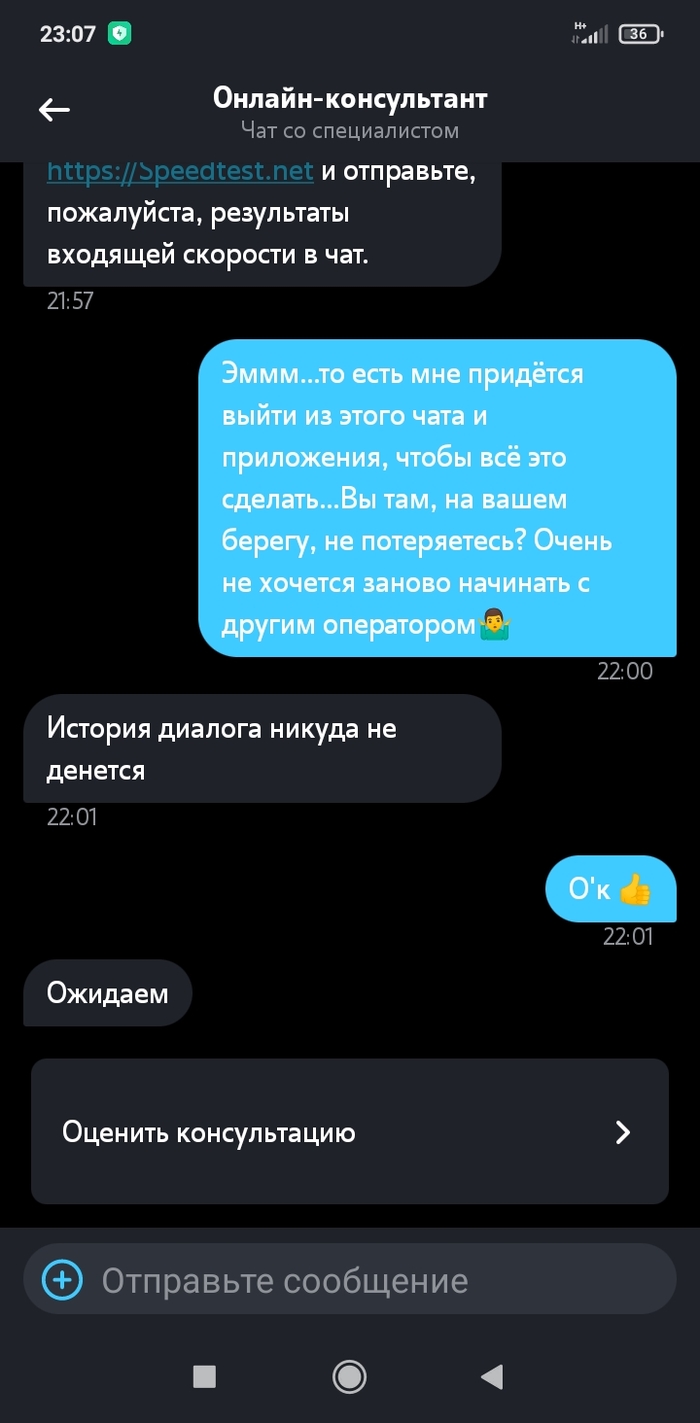Tap the plus attachment icon
700x1423 pixels.
(x=62, y=1280)
